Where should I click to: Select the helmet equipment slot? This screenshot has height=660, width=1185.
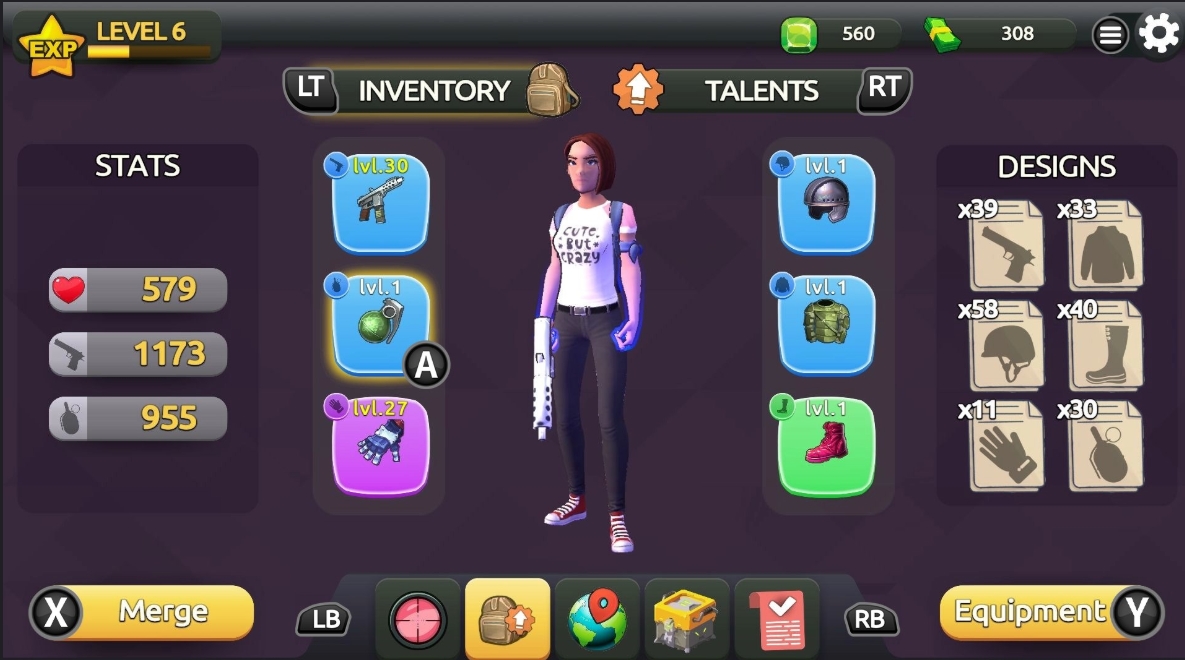click(826, 204)
